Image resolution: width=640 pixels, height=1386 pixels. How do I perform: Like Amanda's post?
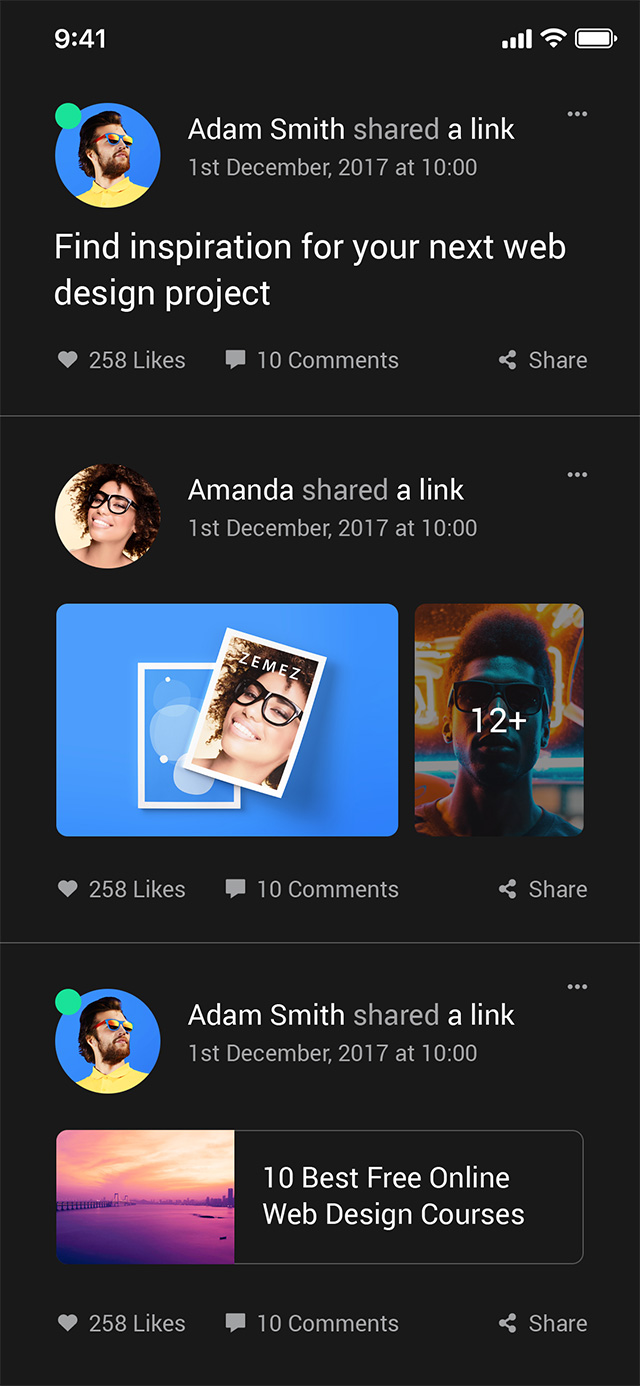click(122, 889)
